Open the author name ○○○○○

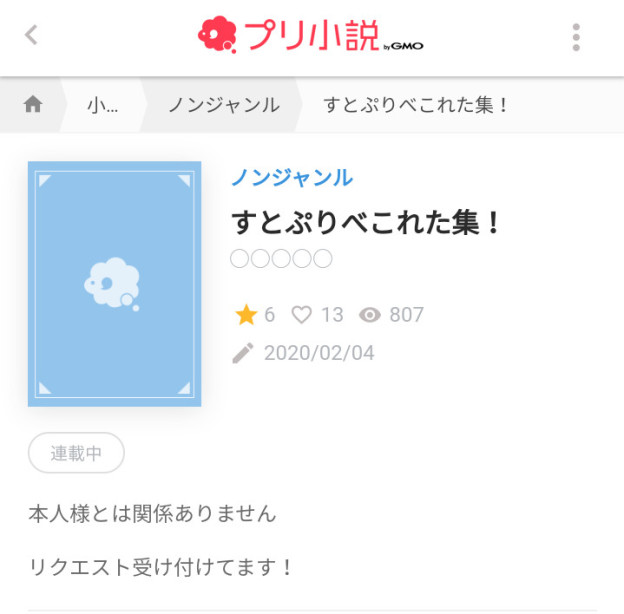[281, 259]
